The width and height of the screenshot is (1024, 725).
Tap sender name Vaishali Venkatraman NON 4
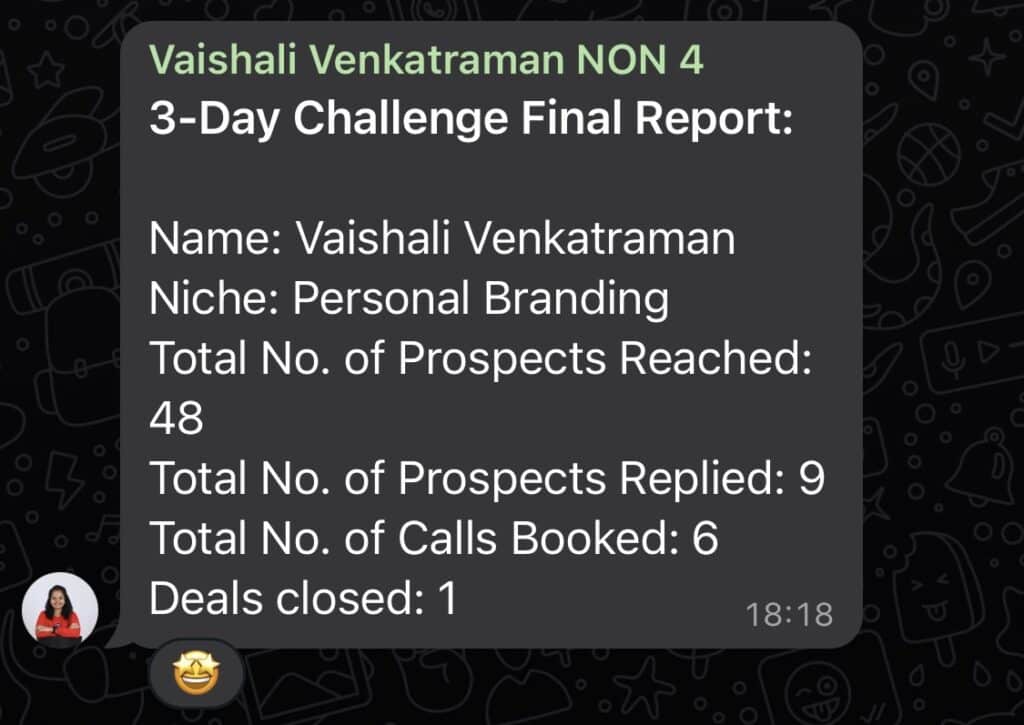[x=426, y=61]
